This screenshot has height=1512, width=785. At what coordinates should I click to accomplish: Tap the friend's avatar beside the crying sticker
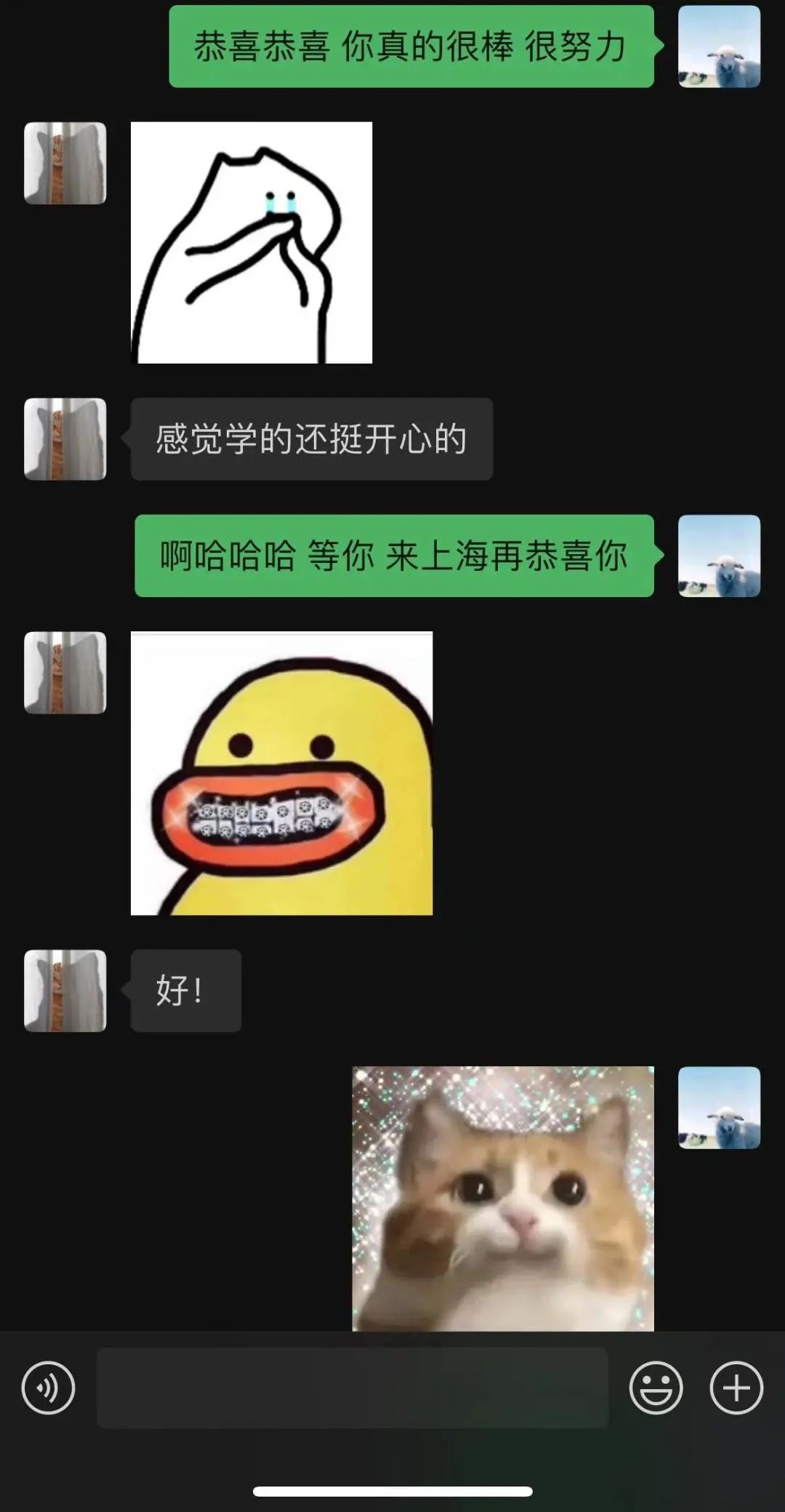tap(65, 162)
